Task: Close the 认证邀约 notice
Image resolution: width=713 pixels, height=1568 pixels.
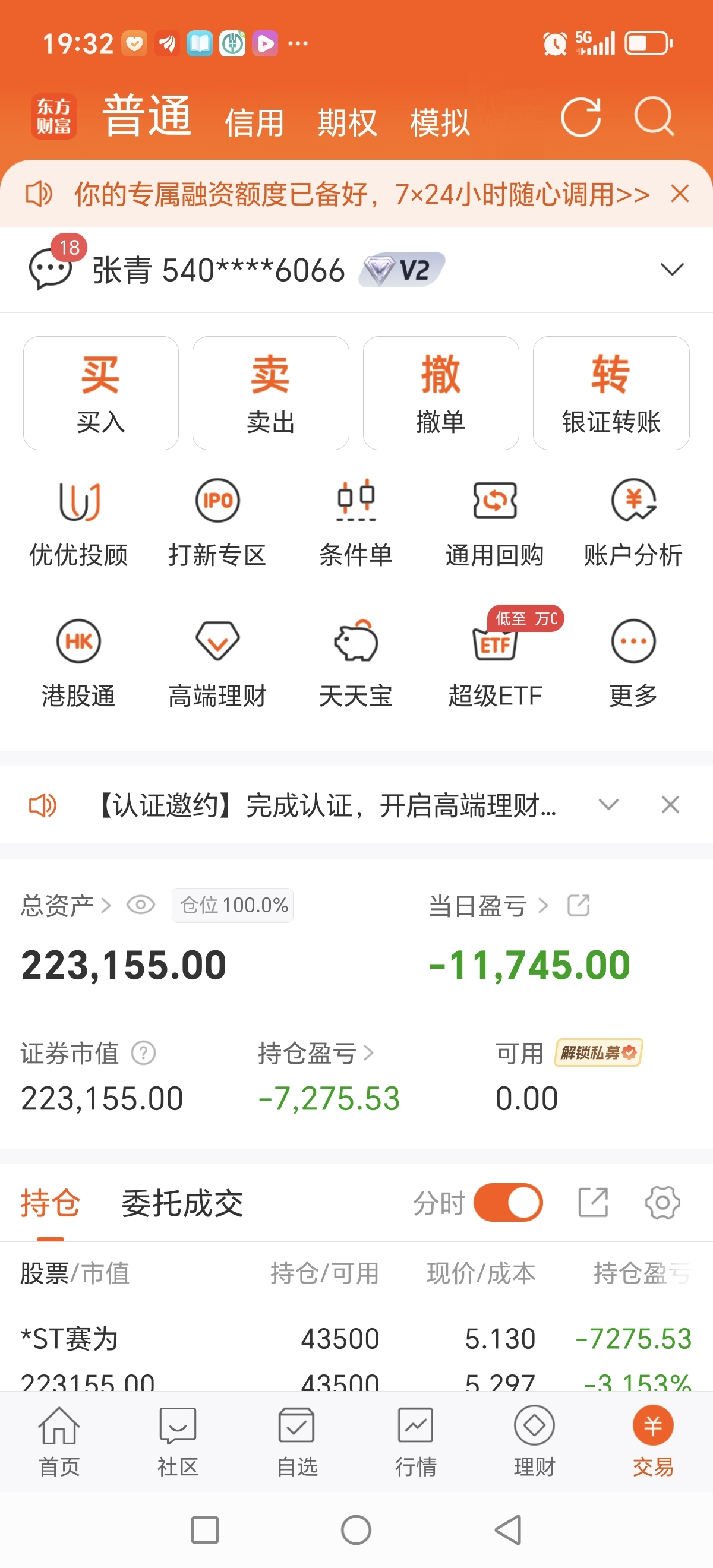Action: pyautogui.click(x=670, y=805)
